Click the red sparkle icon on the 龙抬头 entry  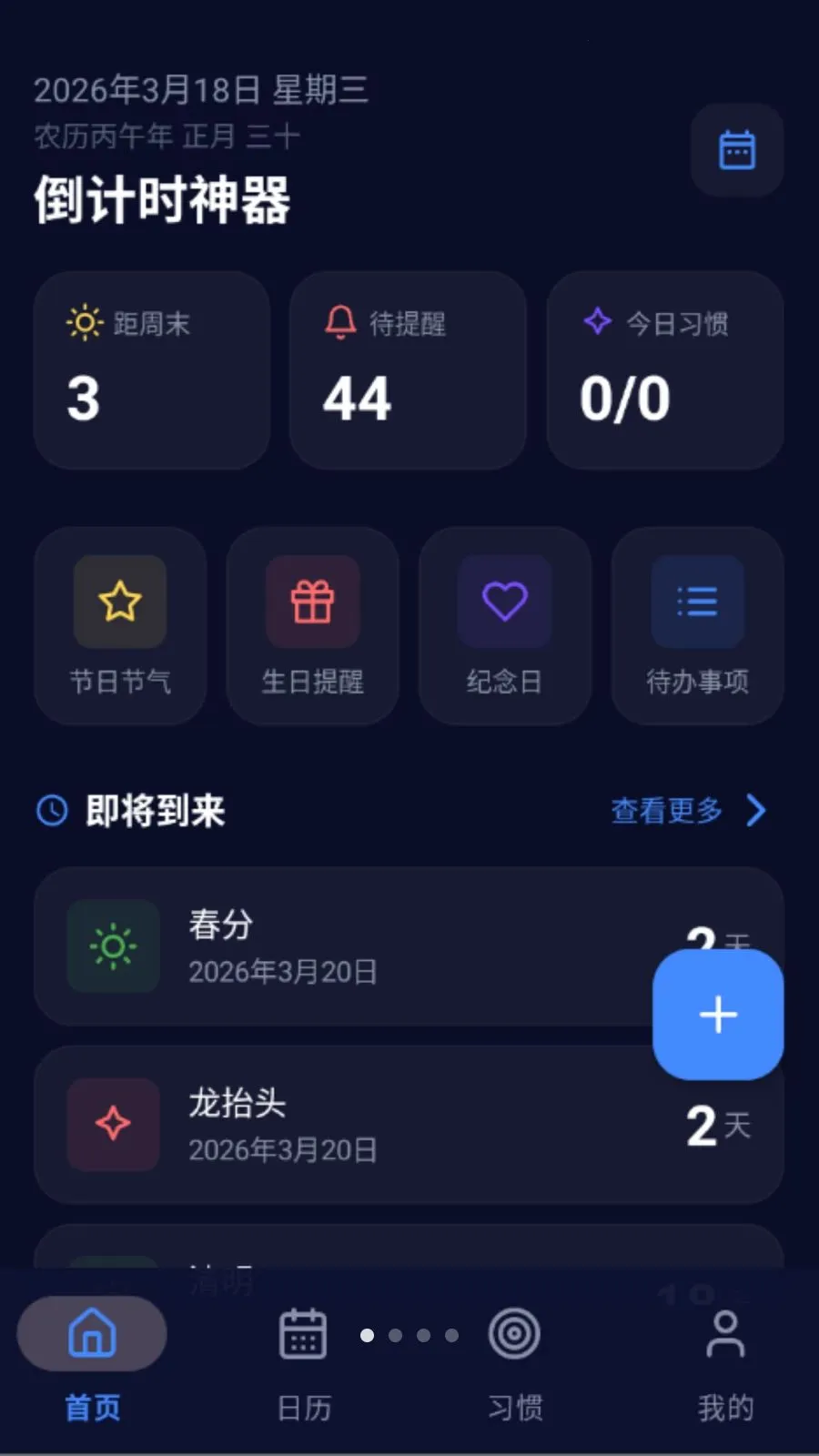(x=114, y=1126)
